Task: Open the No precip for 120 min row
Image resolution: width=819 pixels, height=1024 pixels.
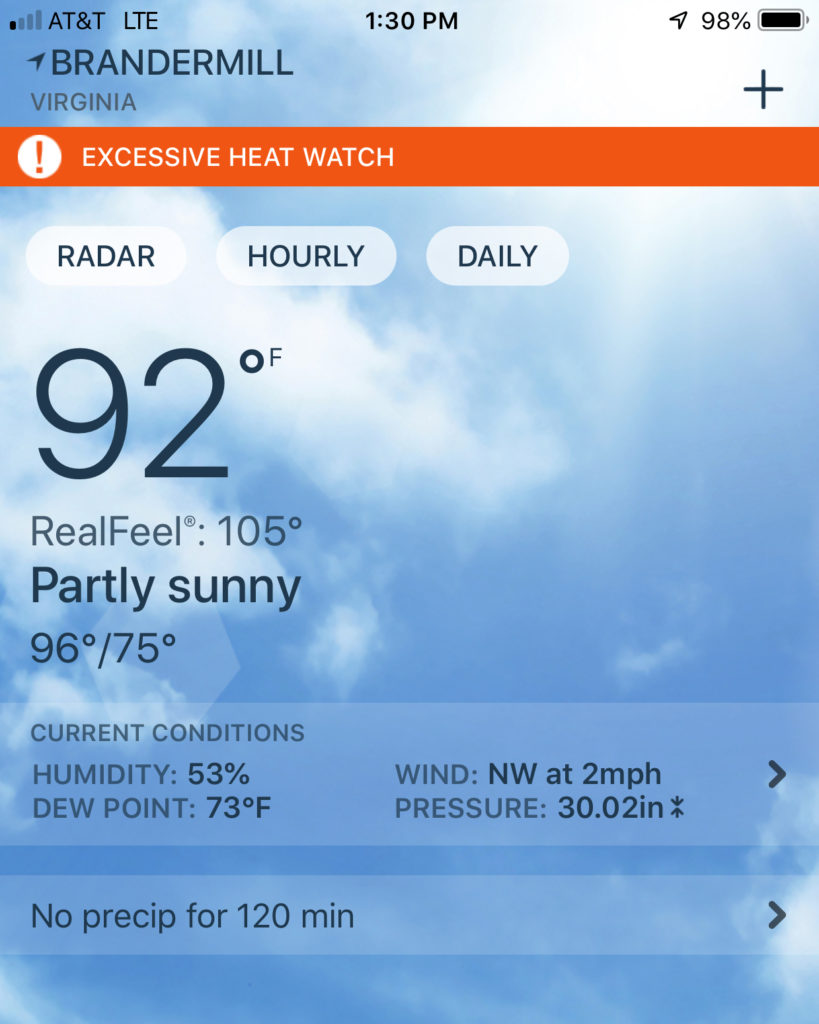Action: [x=409, y=915]
